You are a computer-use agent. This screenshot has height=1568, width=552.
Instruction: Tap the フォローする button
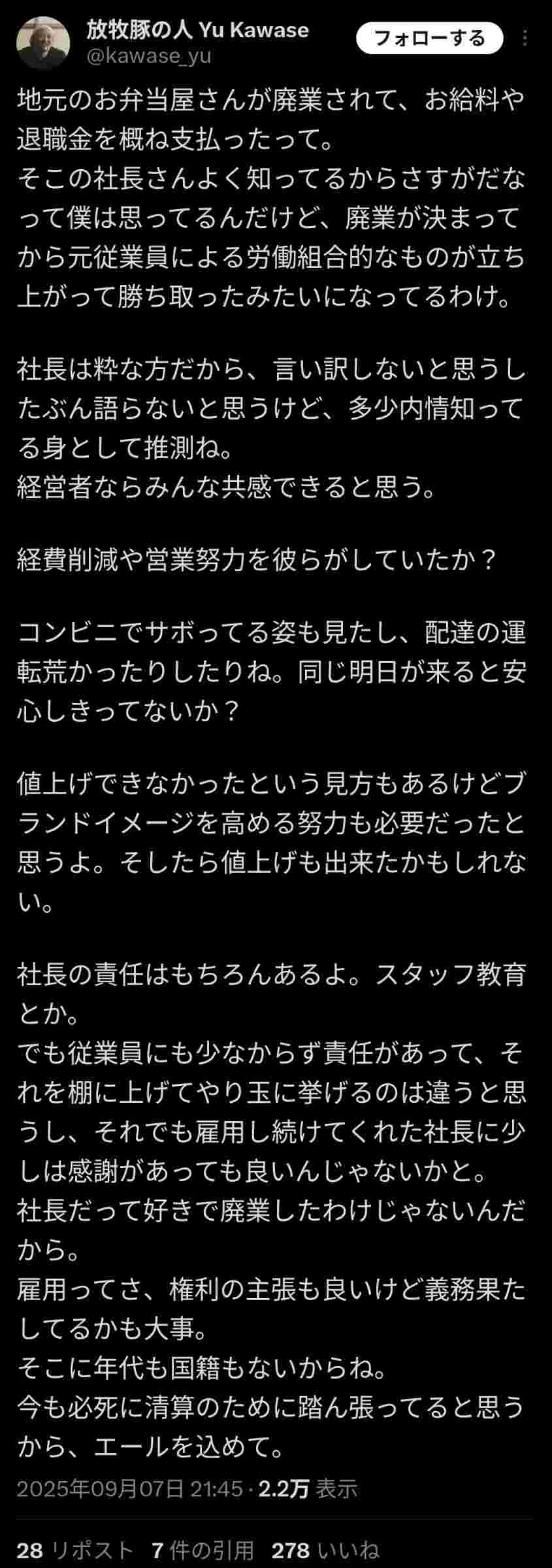pos(429,39)
